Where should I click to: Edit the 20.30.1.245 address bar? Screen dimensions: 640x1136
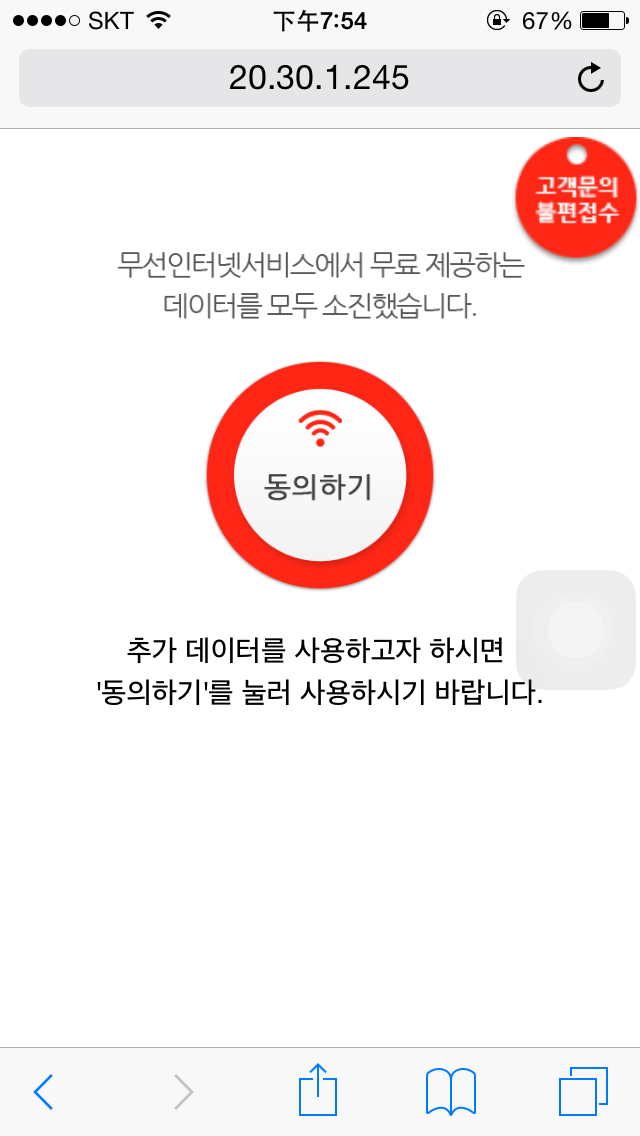pyautogui.click(x=318, y=78)
